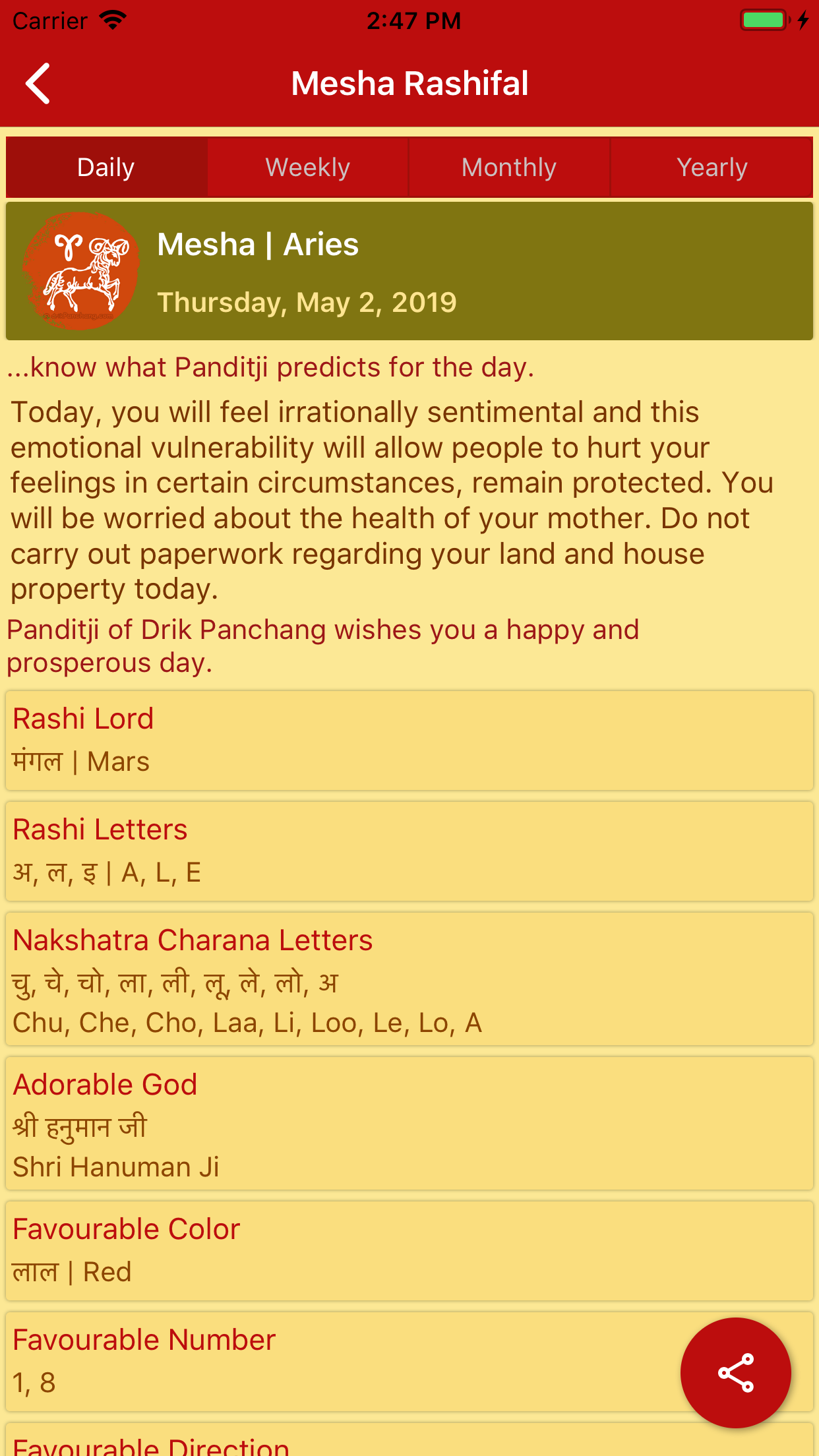
Task: Select the Daily tab
Action: pos(107,167)
